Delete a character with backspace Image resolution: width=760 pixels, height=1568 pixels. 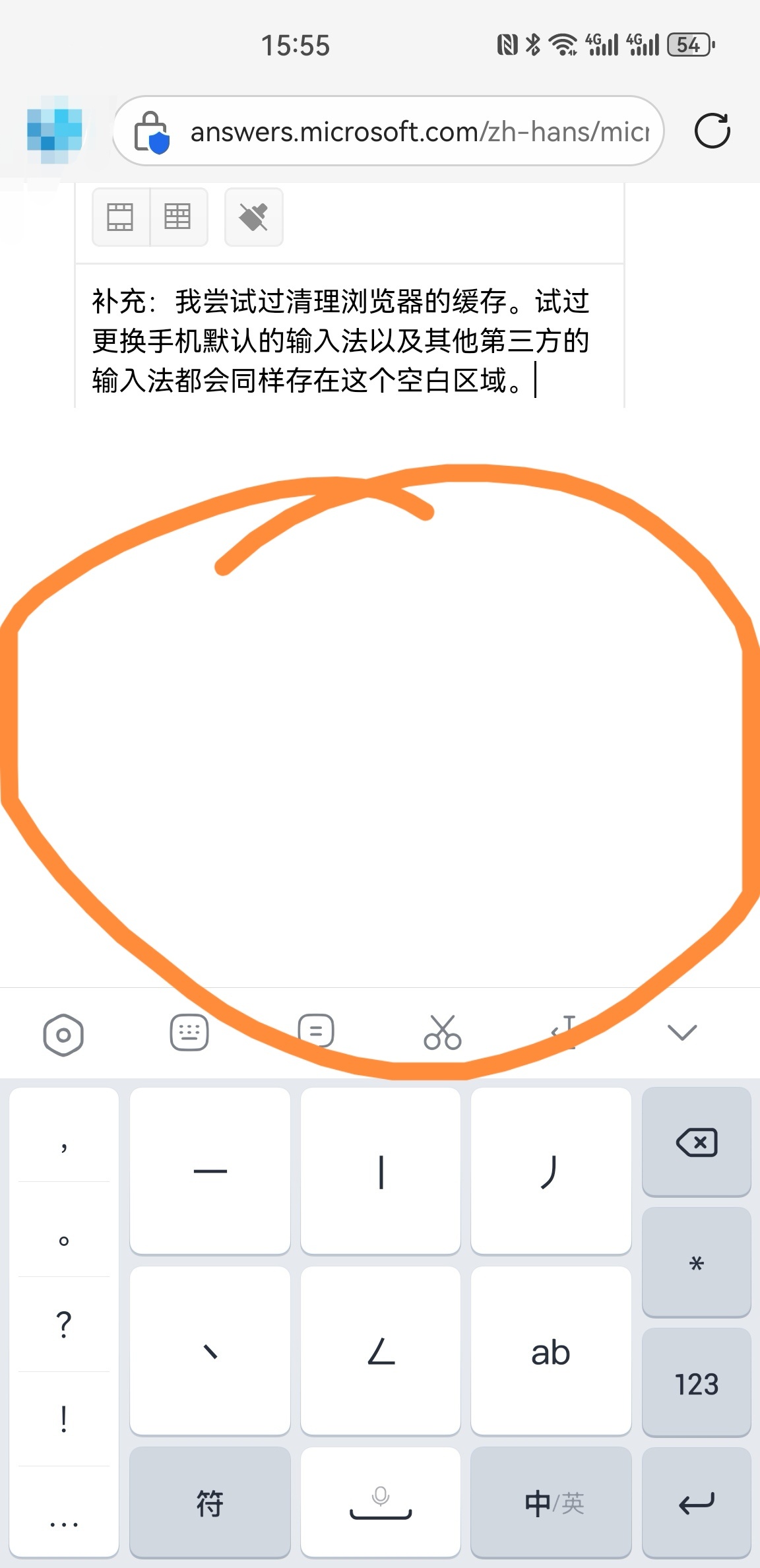click(x=696, y=1142)
